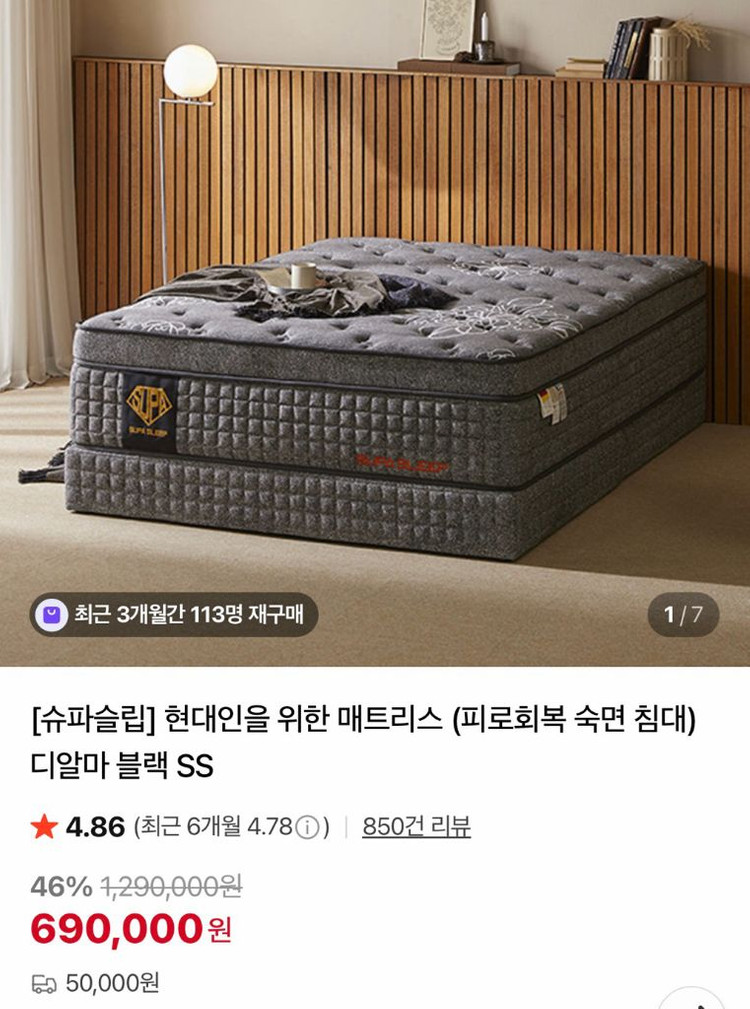Image resolution: width=750 pixels, height=1009 pixels.
Task: Open the mattress product photo full view
Action: [x=375, y=330]
